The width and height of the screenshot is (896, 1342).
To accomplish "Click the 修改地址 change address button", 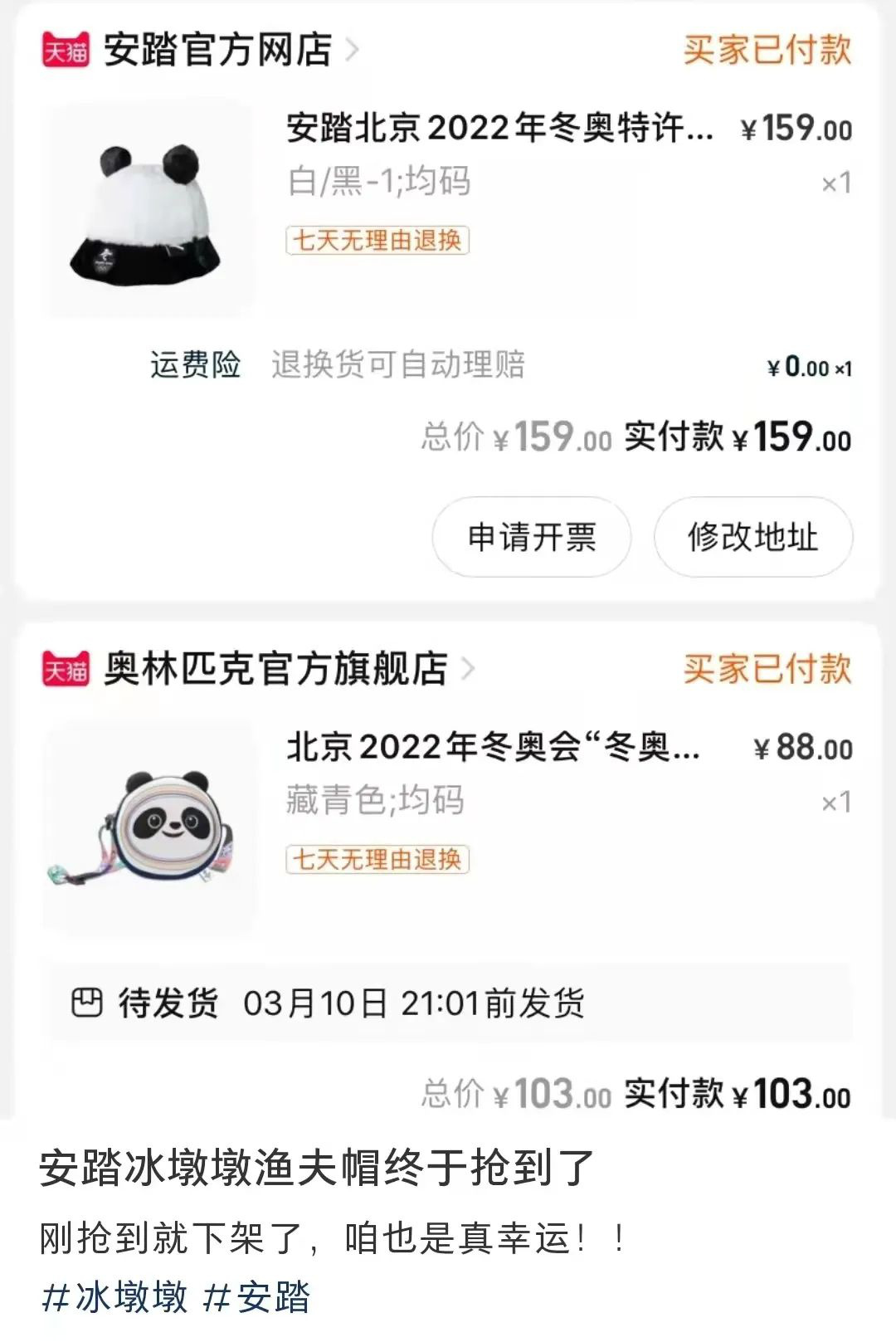I will click(x=752, y=537).
